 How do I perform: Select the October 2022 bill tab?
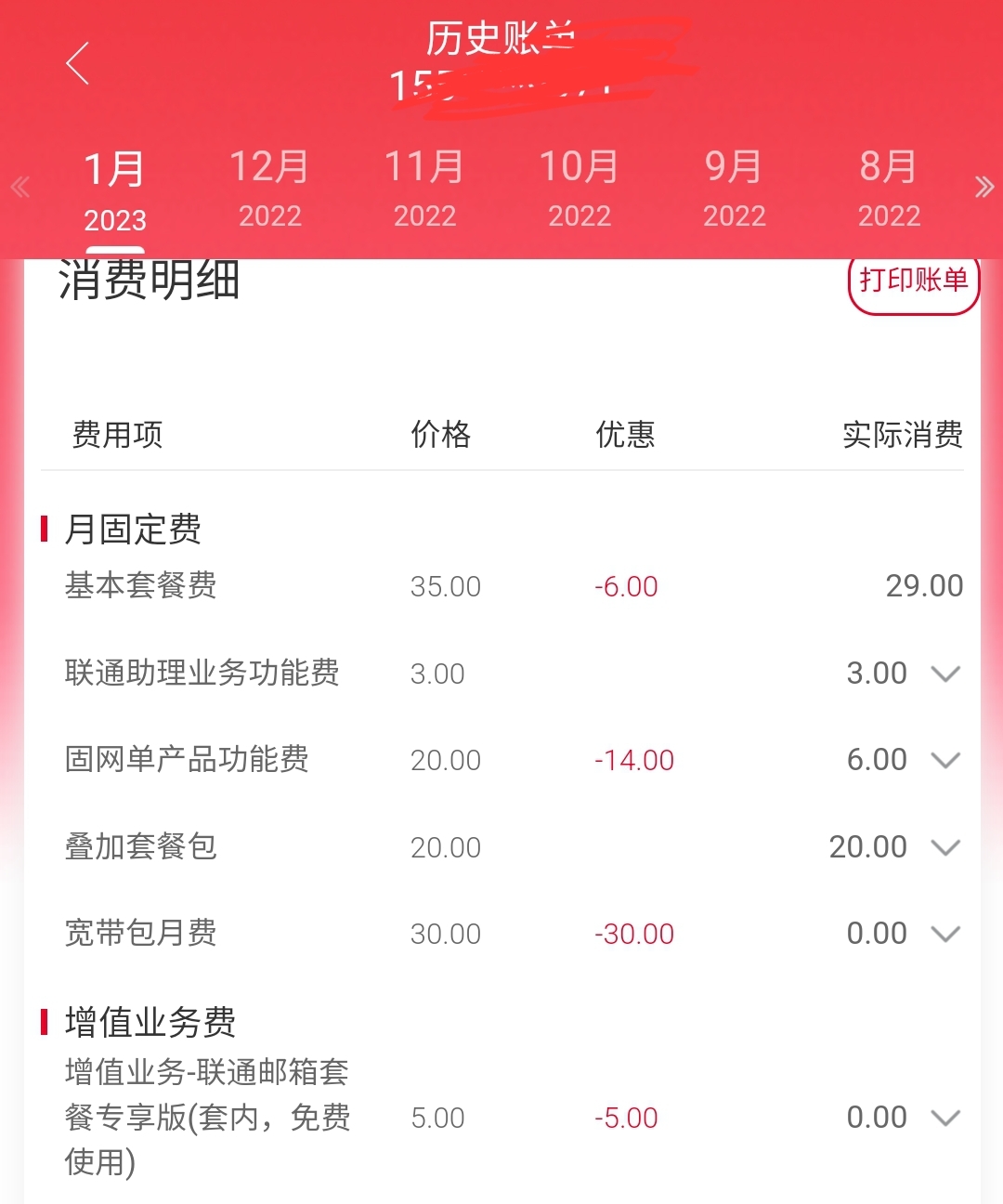pyautogui.click(x=579, y=190)
